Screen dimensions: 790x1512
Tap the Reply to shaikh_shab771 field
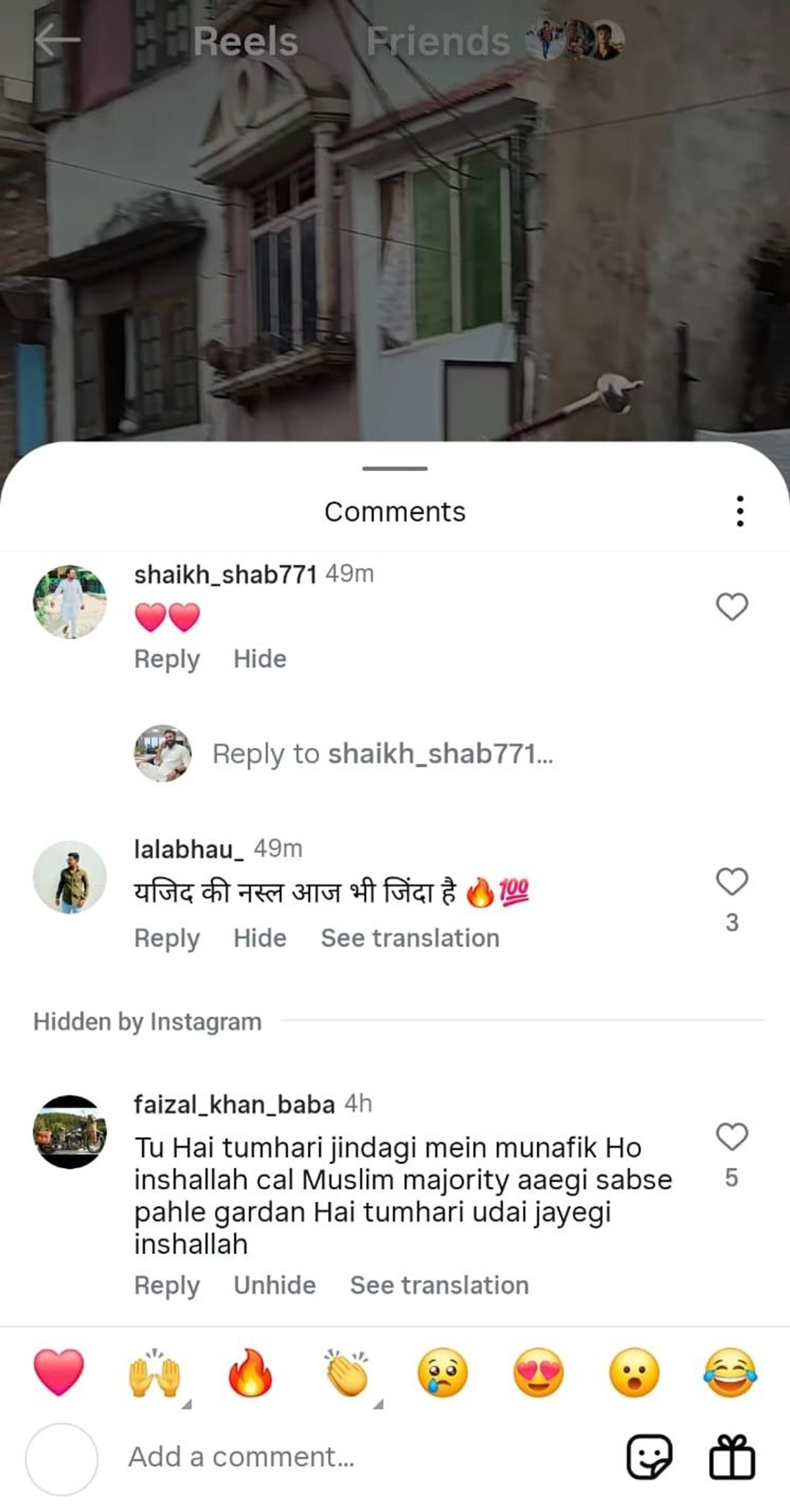click(382, 754)
